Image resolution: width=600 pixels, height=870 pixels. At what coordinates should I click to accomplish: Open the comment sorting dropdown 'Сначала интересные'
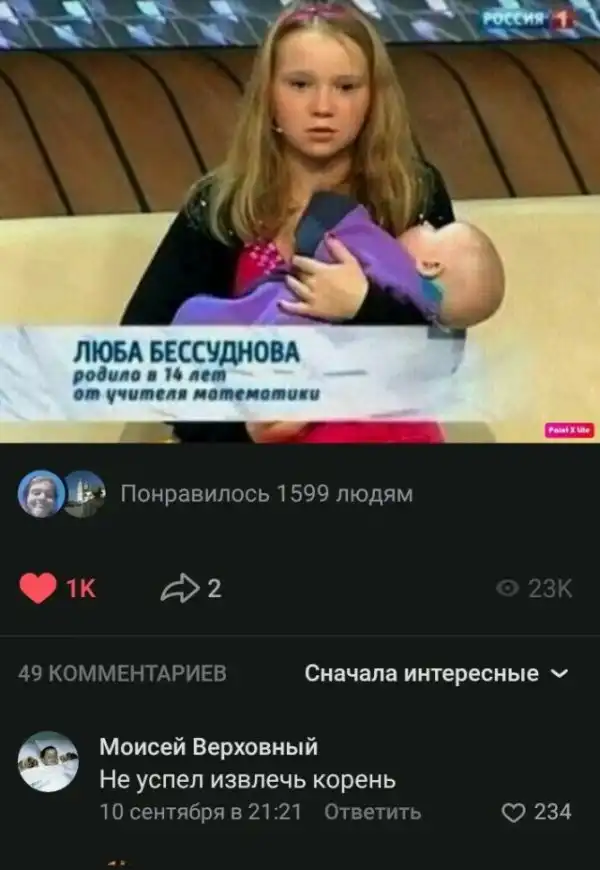(435, 673)
